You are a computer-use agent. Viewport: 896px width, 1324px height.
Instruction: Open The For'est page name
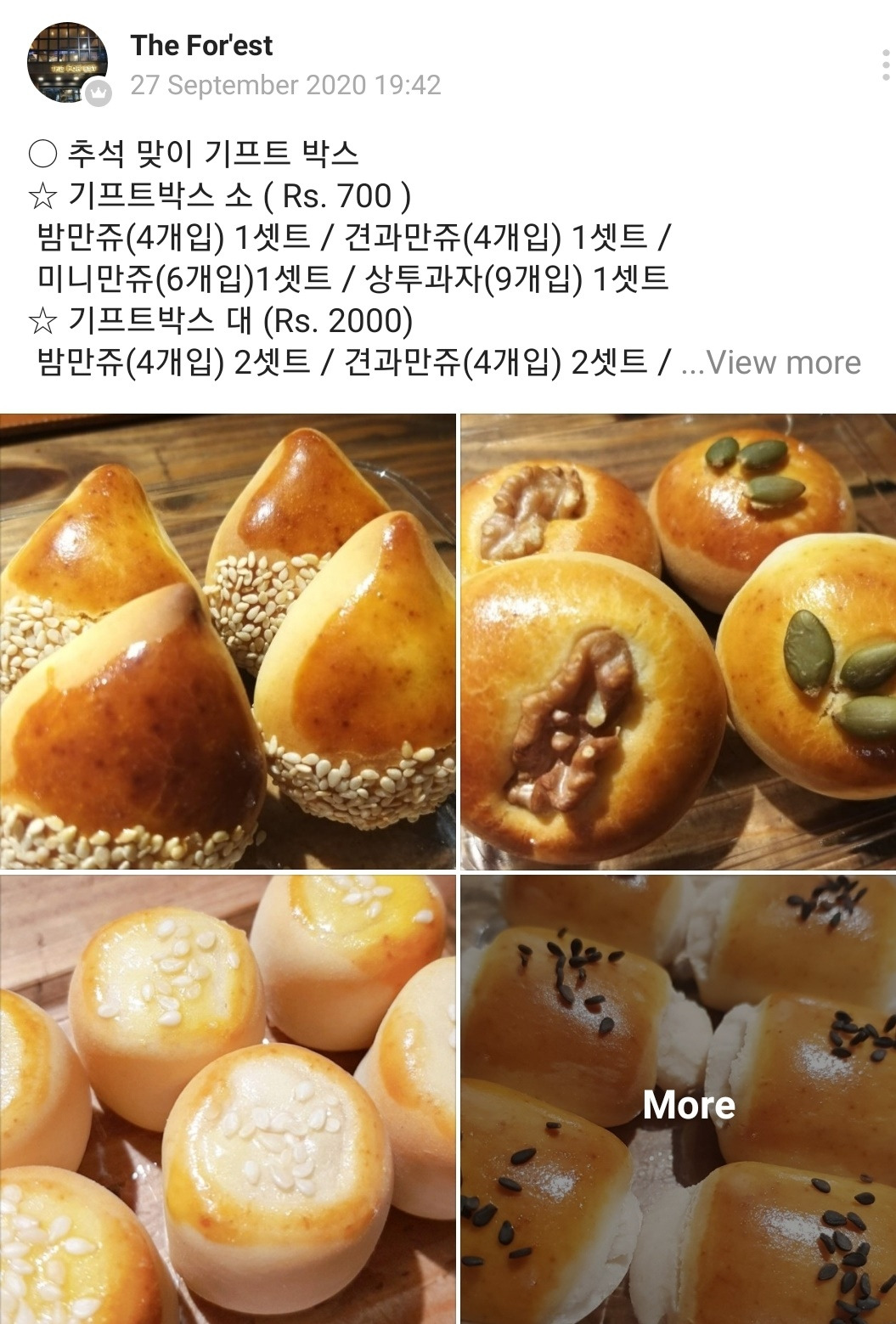click(201, 45)
